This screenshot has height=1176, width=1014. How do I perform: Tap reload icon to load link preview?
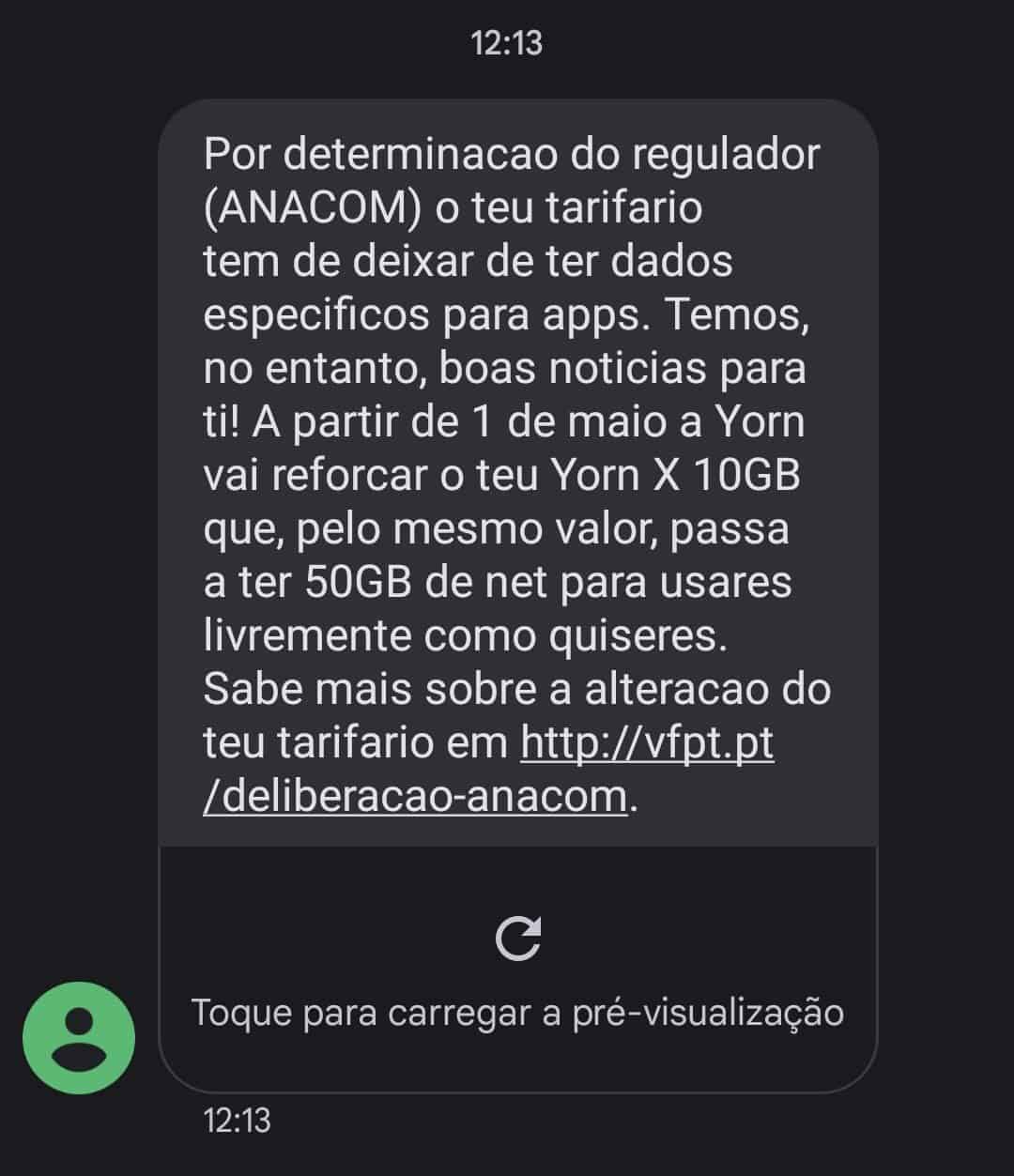(518, 939)
